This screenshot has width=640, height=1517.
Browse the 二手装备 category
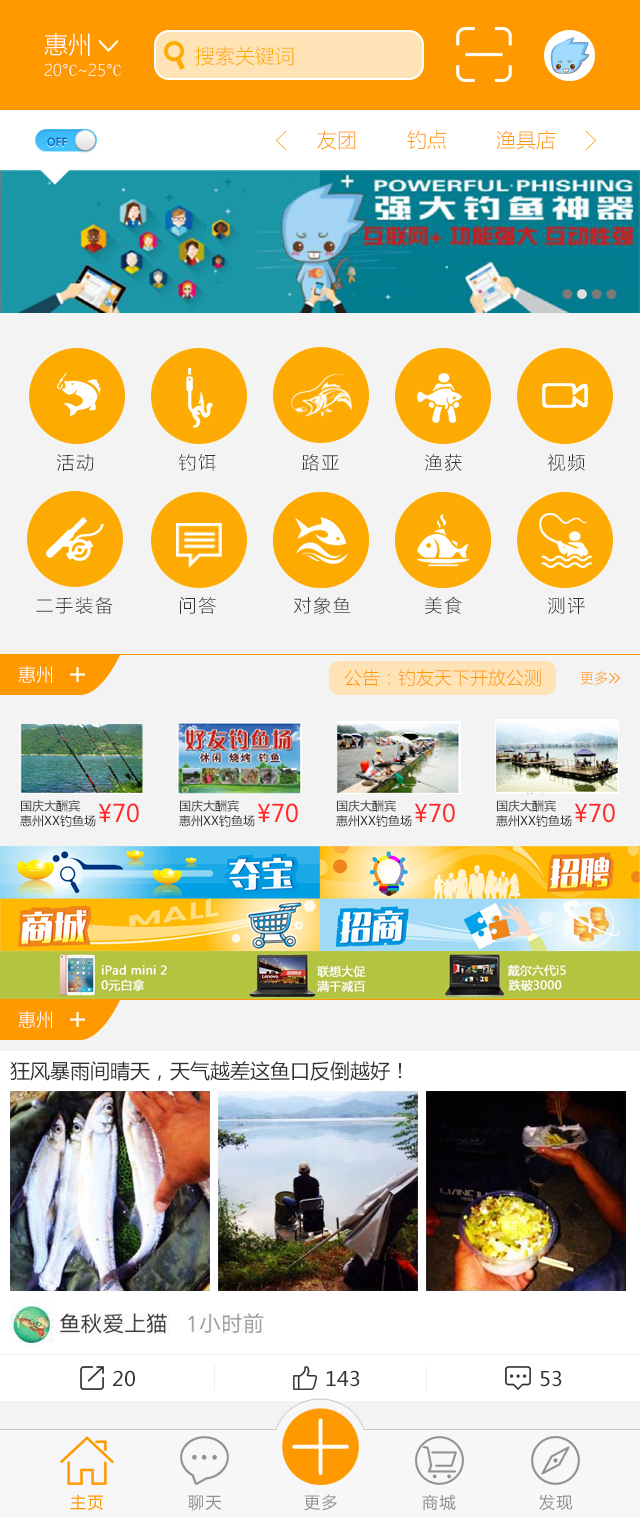pyautogui.click(x=75, y=540)
